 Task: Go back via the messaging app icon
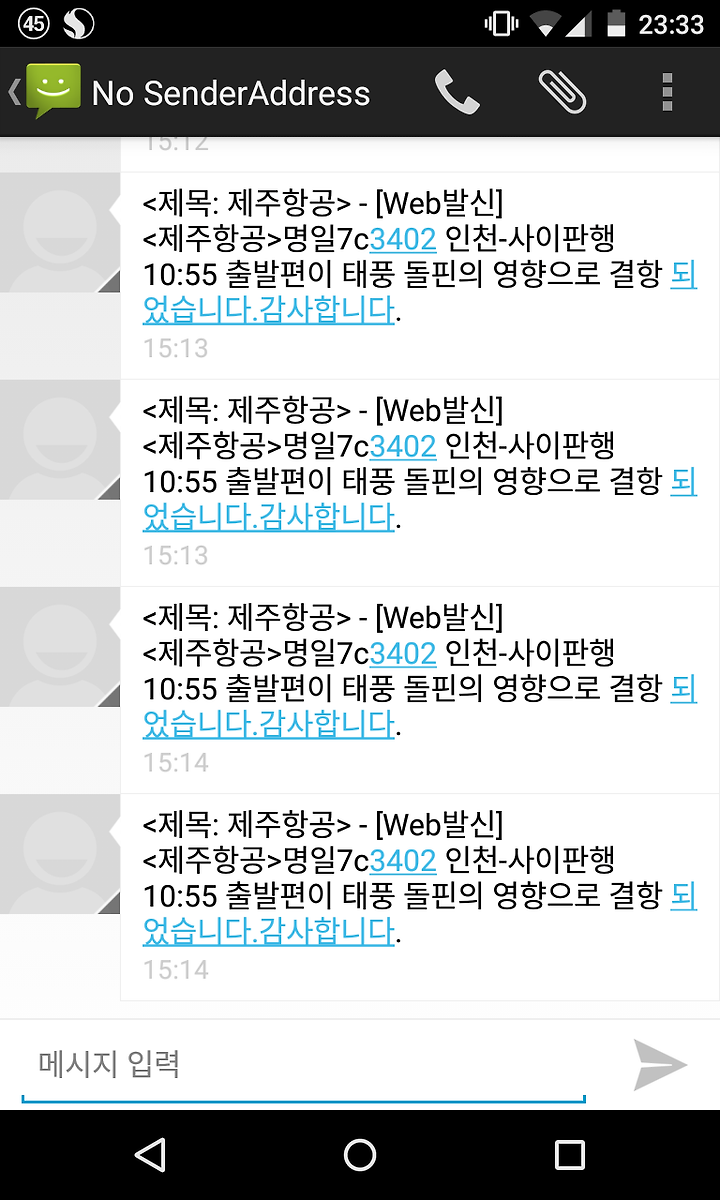pos(46,92)
